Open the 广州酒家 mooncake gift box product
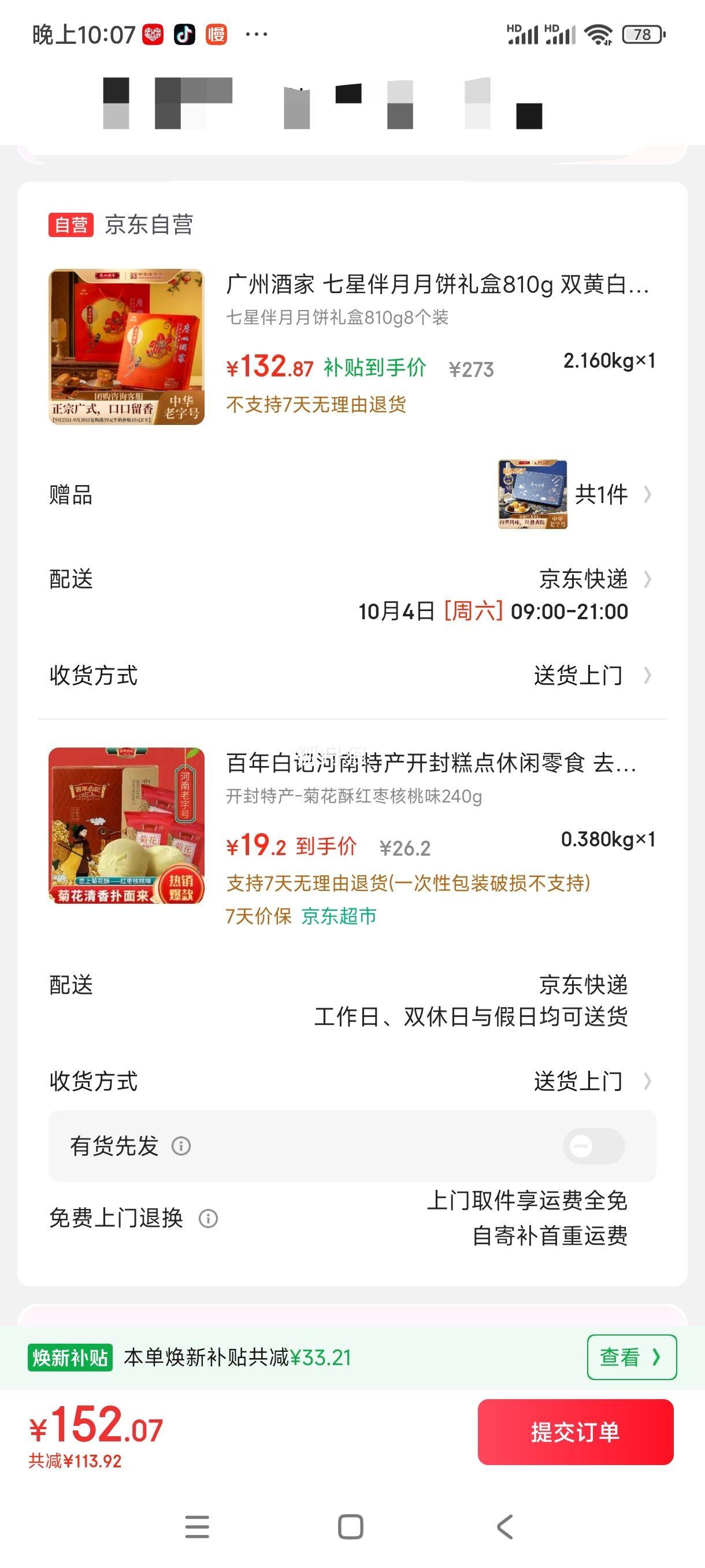 (x=436, y=284)
